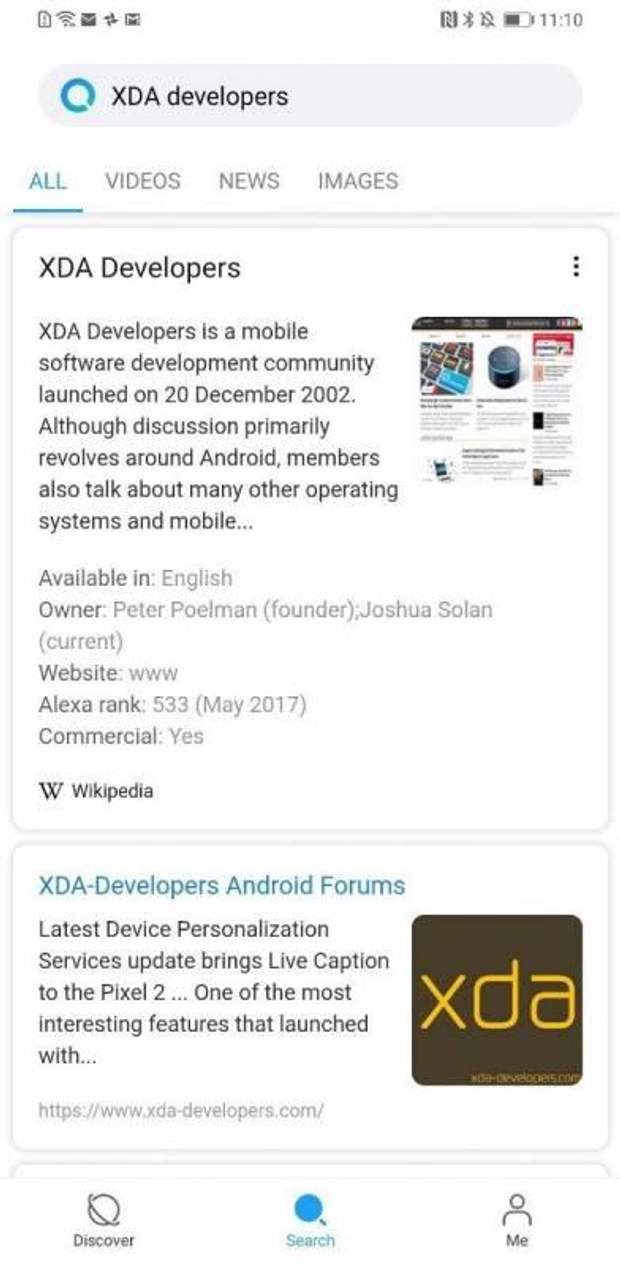Open XDA-Developers Android Forums result

[221, 885]
